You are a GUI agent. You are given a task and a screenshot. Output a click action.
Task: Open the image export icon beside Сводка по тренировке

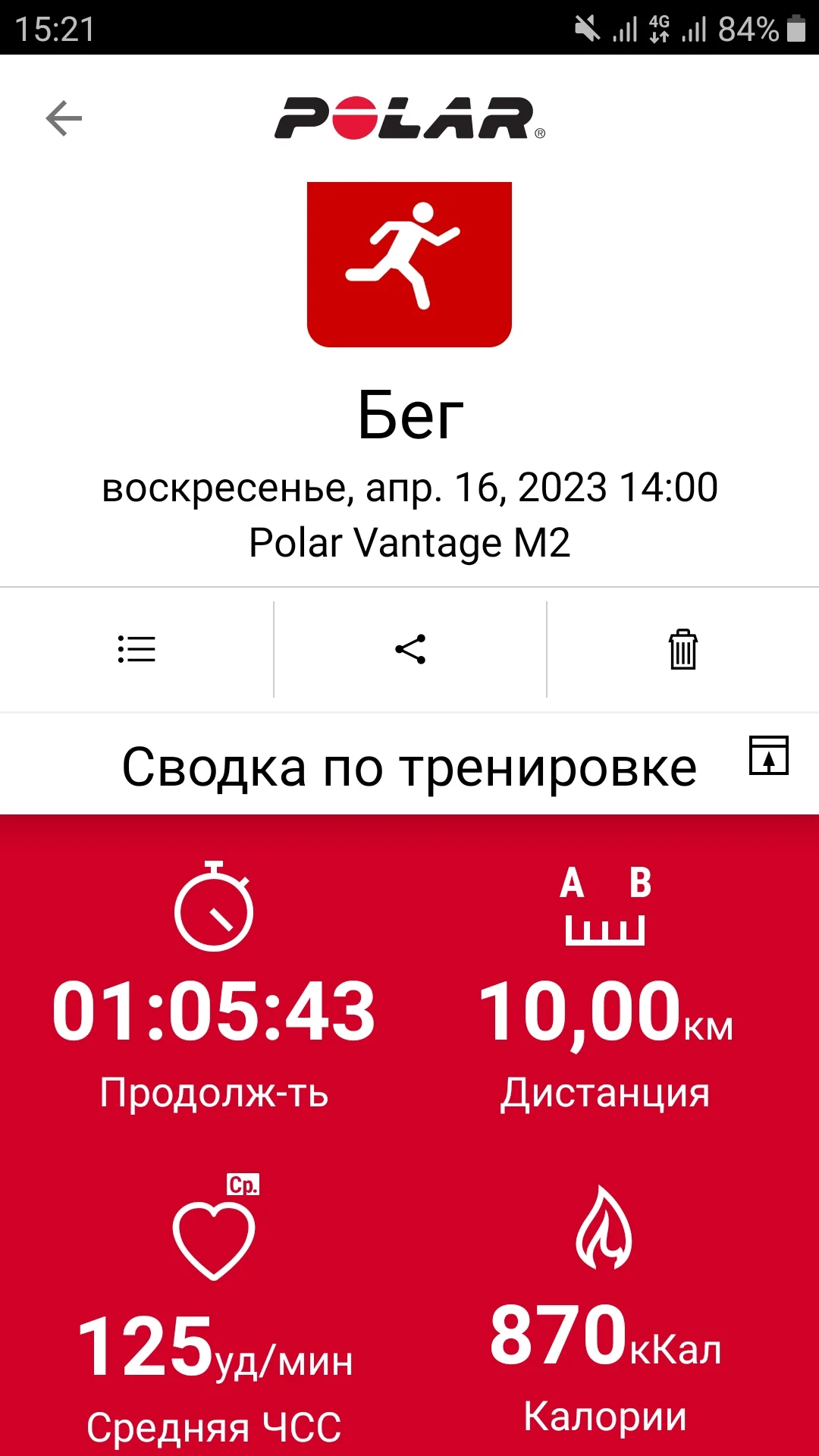(769, 755)
